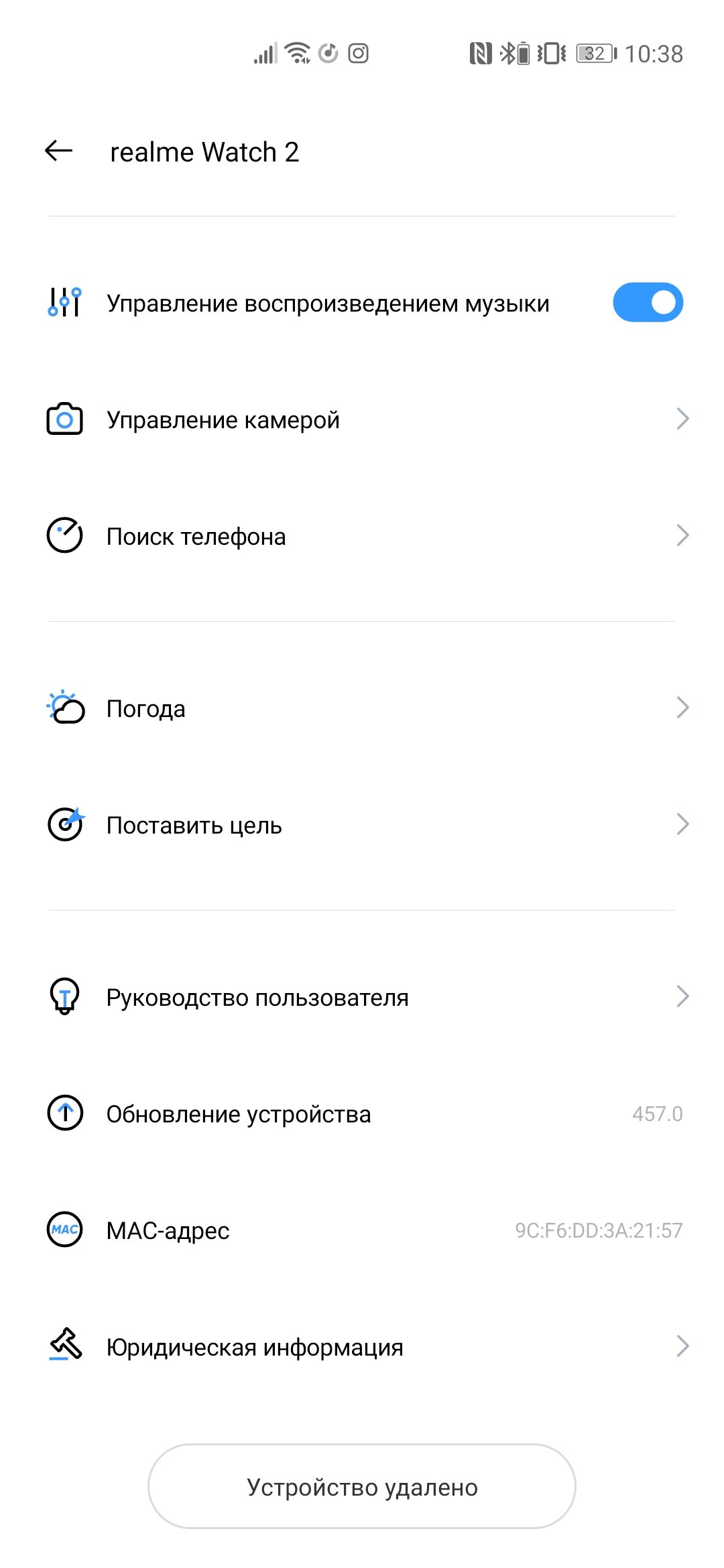Open Поиск телефона option
724x1568 pixels.
pyautogui.click(x=362, y=536)
